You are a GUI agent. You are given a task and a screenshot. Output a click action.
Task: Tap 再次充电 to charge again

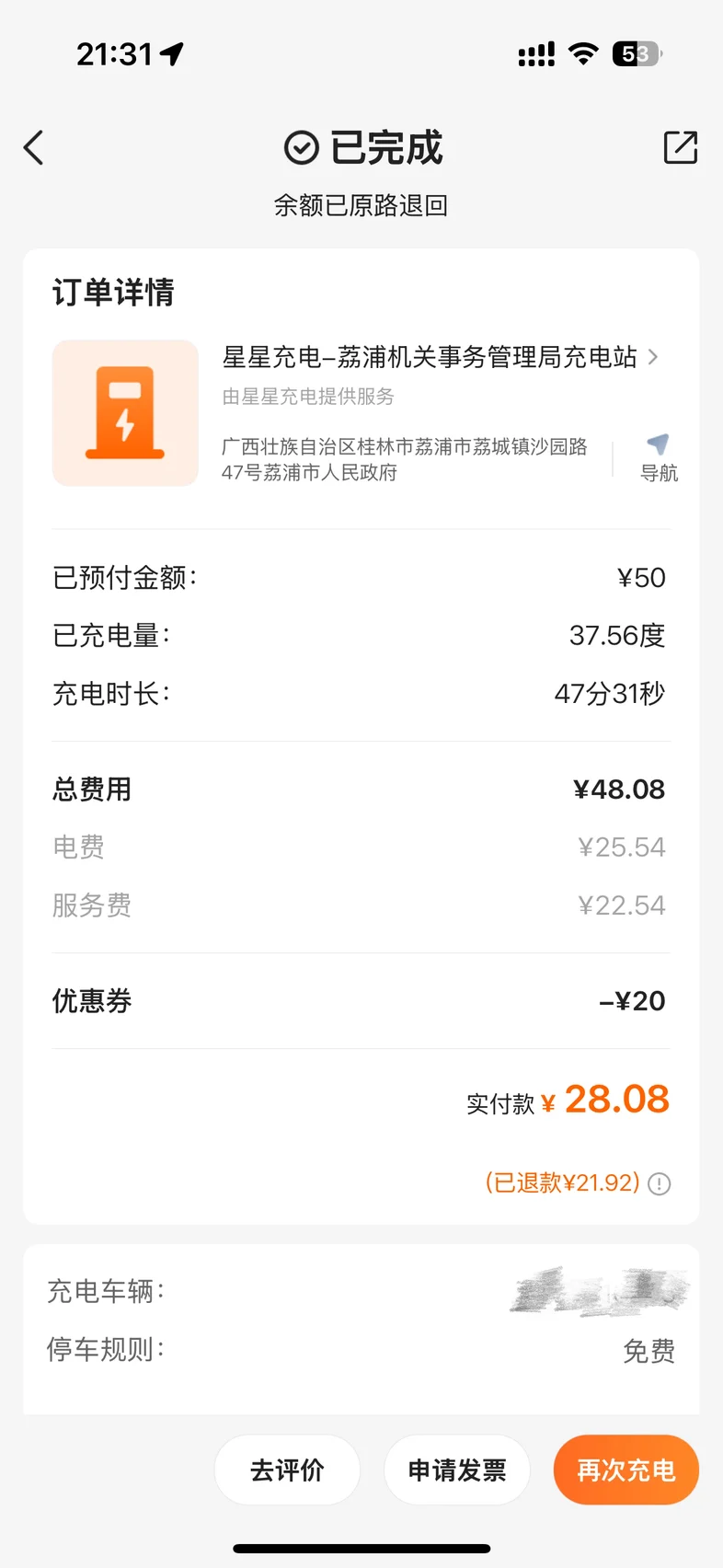click(x=626, y=1470)
